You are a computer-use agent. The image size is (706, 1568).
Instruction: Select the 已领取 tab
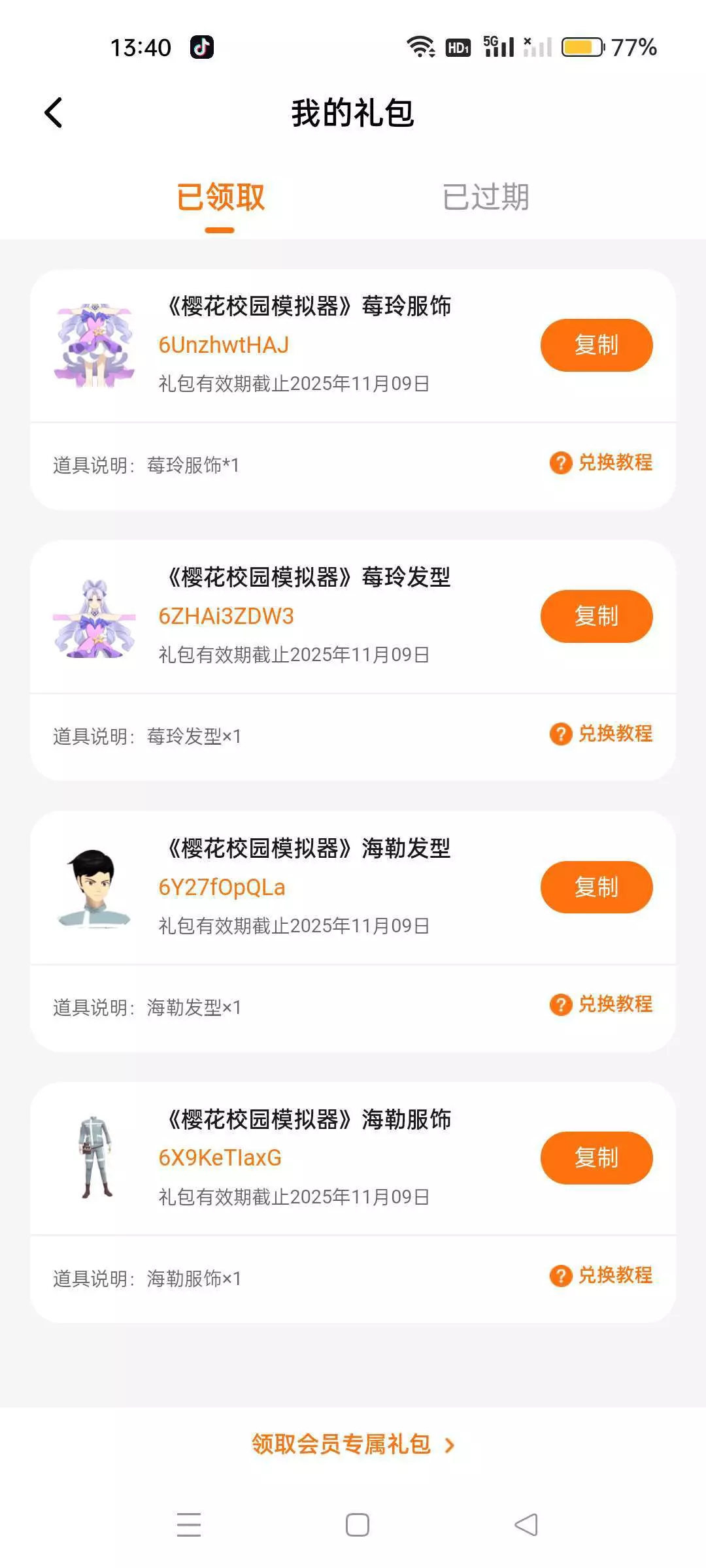[x=220, y=197]
